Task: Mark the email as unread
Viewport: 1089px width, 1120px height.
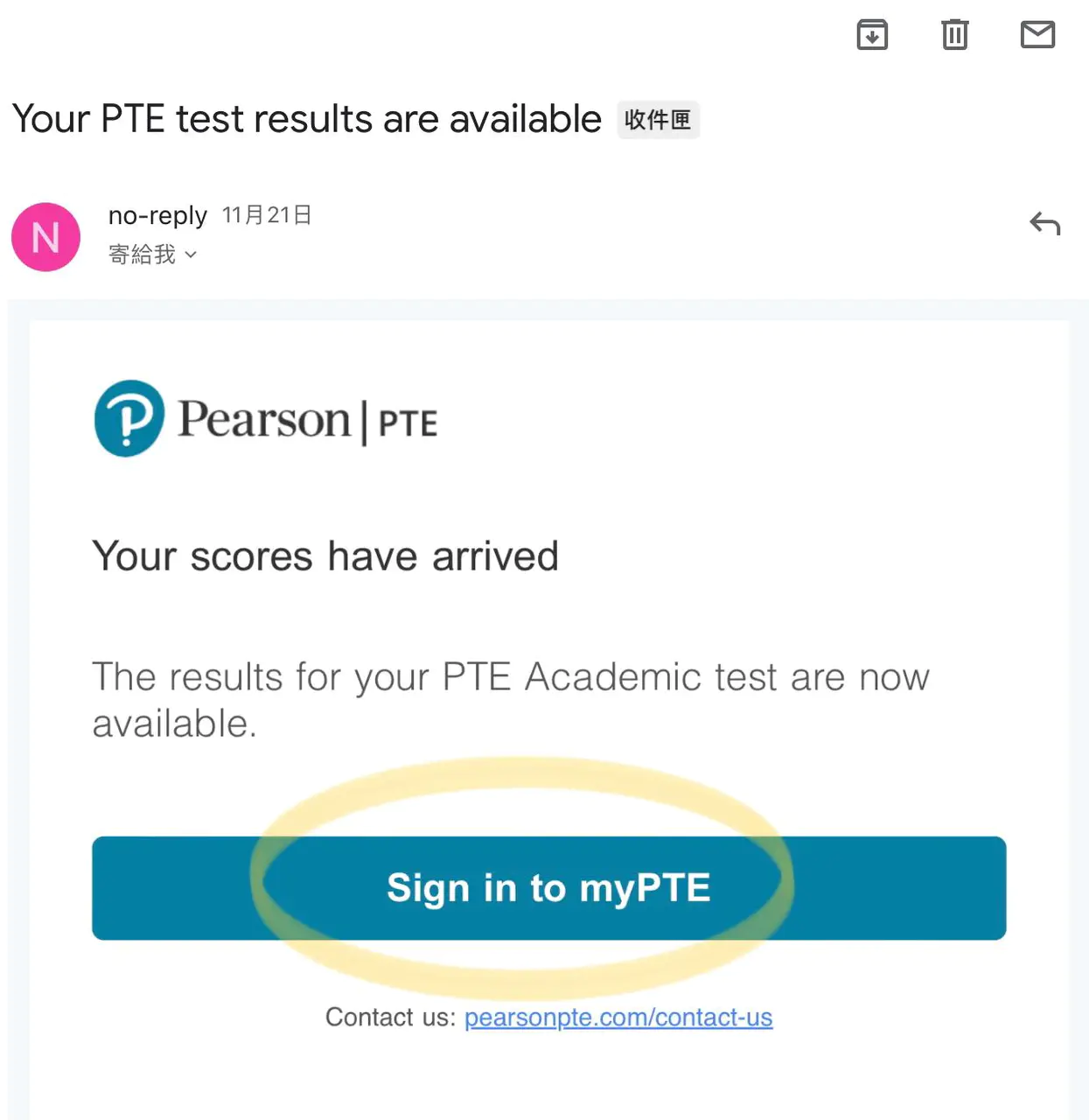Action: tap(1037, 35)
